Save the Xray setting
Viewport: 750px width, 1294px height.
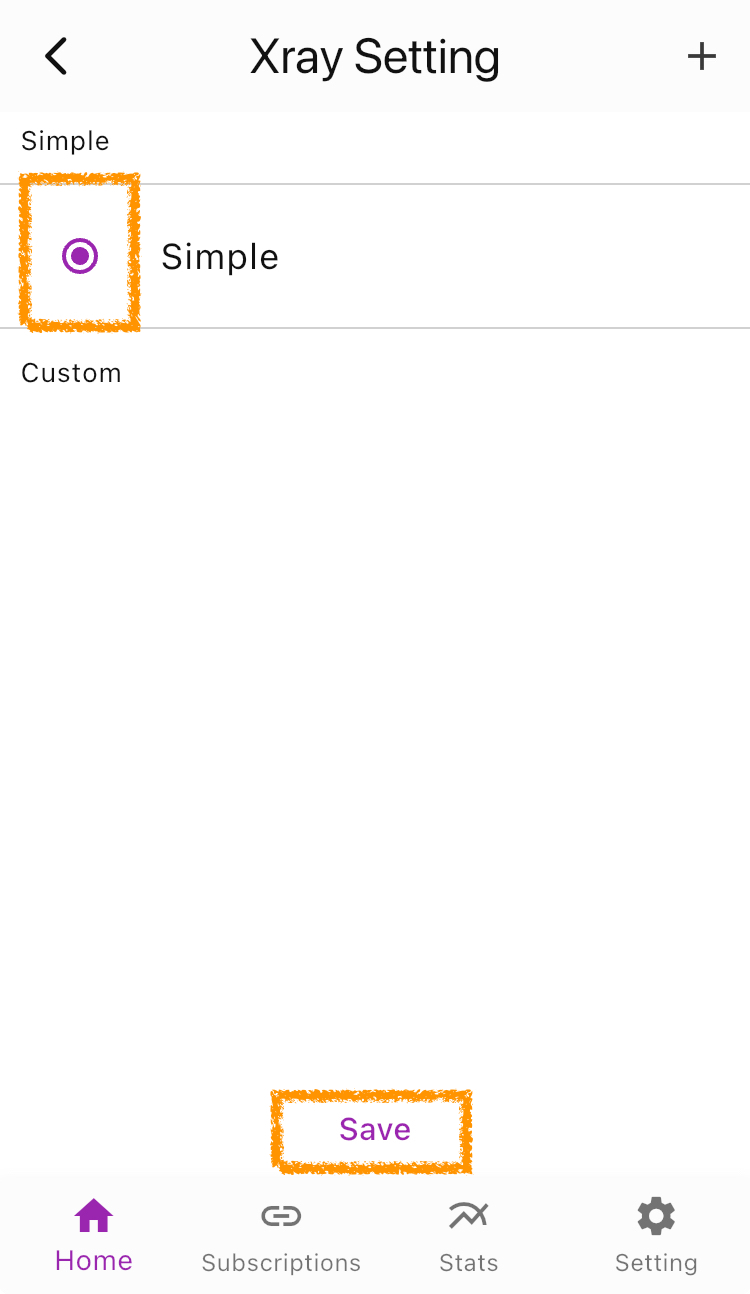(375, 1129)
